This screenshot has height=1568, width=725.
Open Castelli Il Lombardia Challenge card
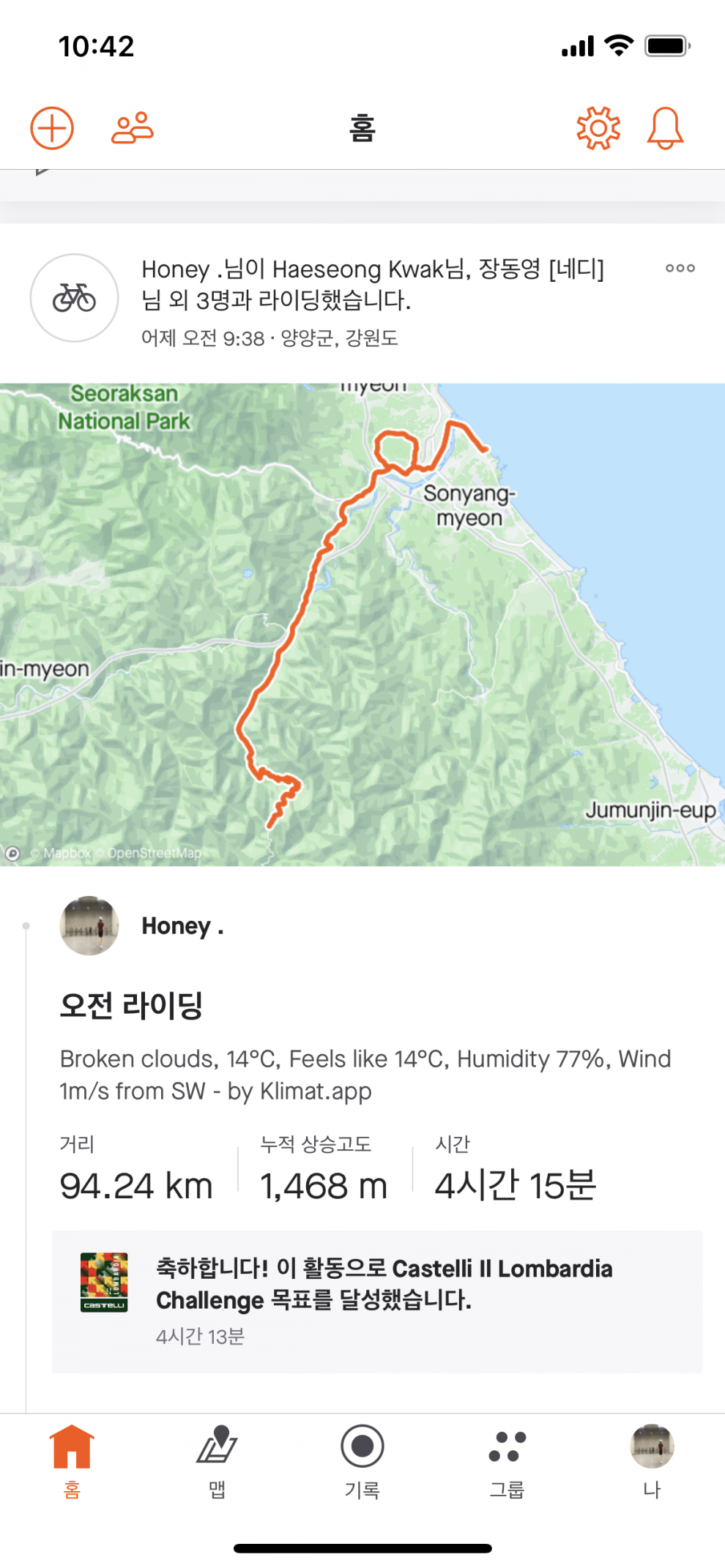tap(376, 1301)
